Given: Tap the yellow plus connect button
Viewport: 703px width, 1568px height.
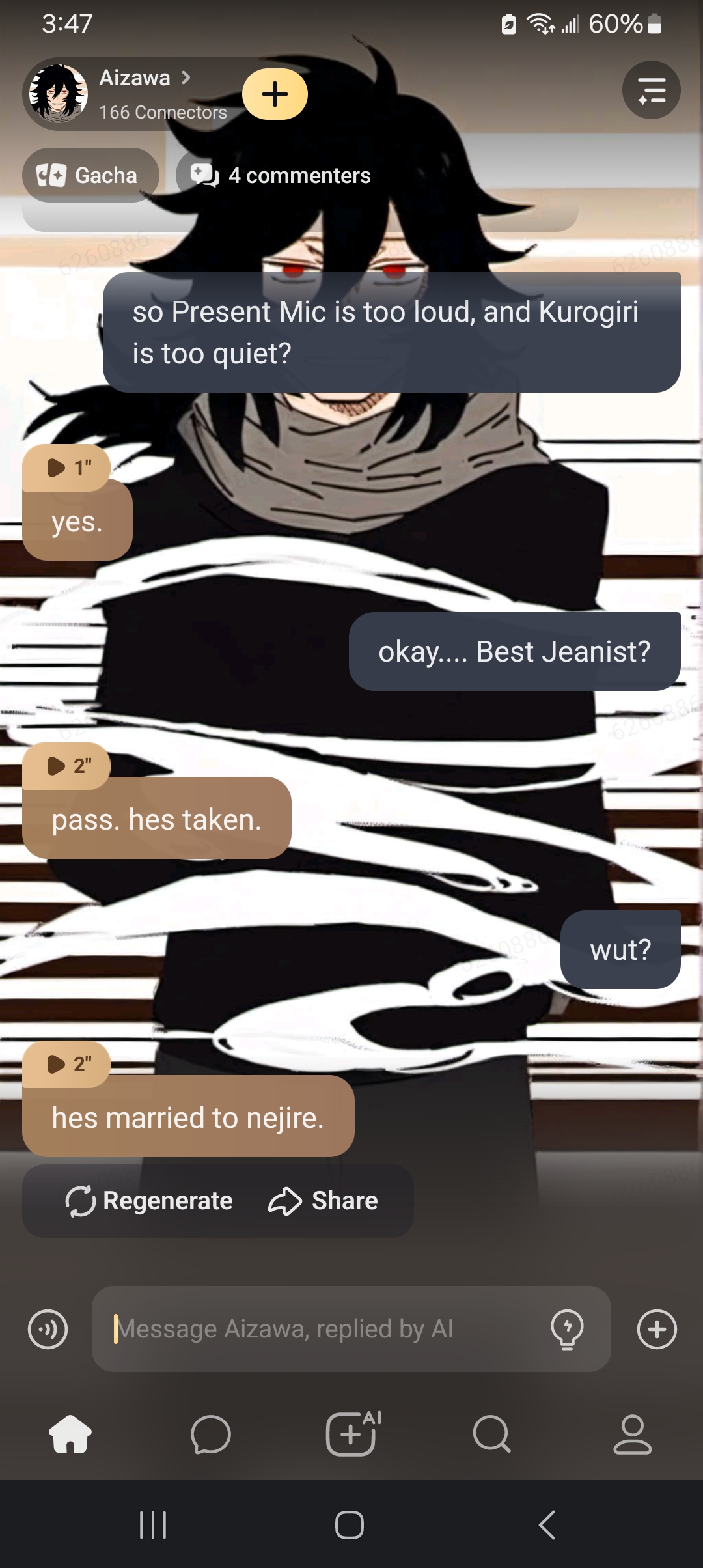Looking at the screenshot, I should tap(275, 94).
